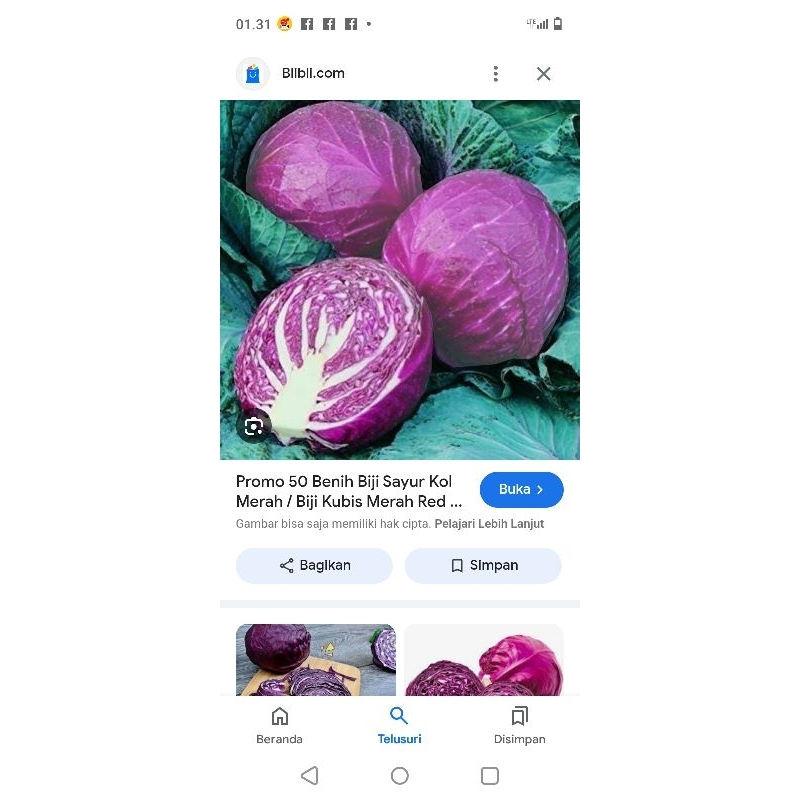Screen dimensions: 800x800
Task: Switch to the Telusuri tab
Action: pyautogui.click(x=399, y=726)
